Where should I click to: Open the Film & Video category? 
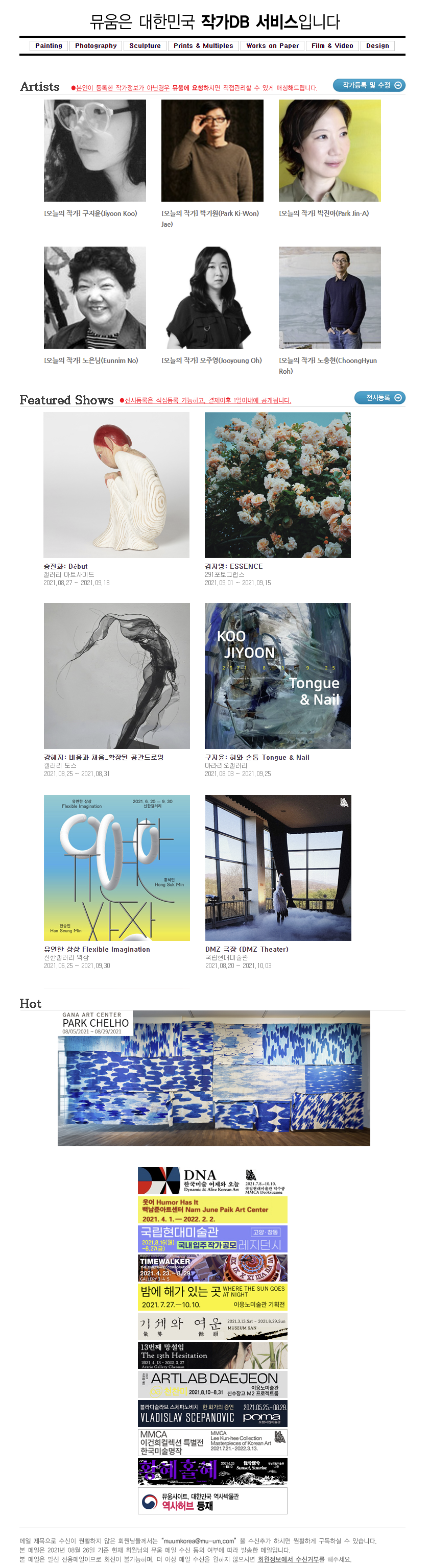[x=332, y=45]
